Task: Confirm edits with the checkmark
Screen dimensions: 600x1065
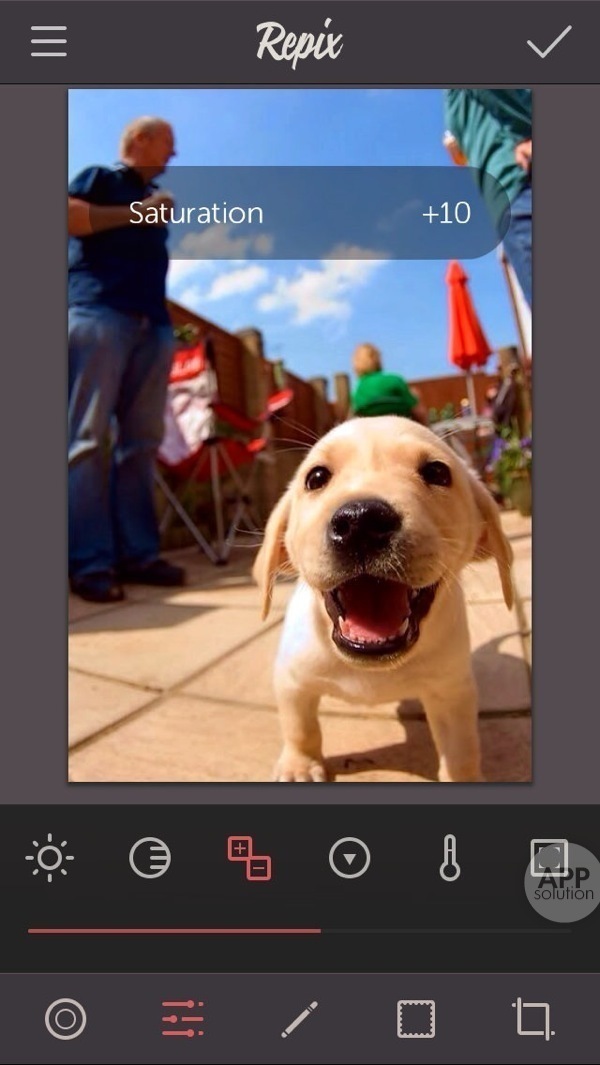Action: pyautogui.click(x=549, y=41)
